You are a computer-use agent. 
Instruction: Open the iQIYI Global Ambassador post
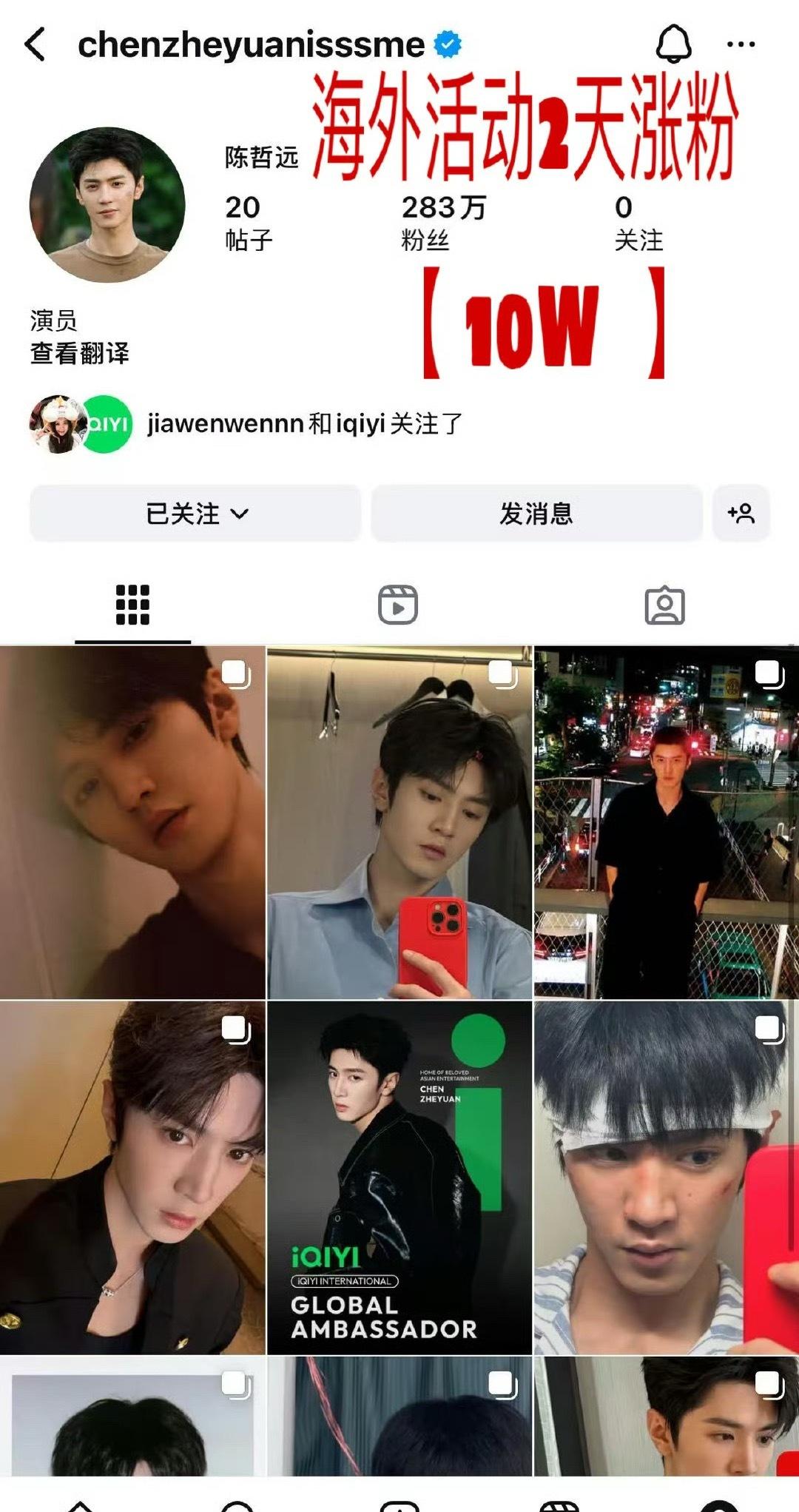point(399,1177)
